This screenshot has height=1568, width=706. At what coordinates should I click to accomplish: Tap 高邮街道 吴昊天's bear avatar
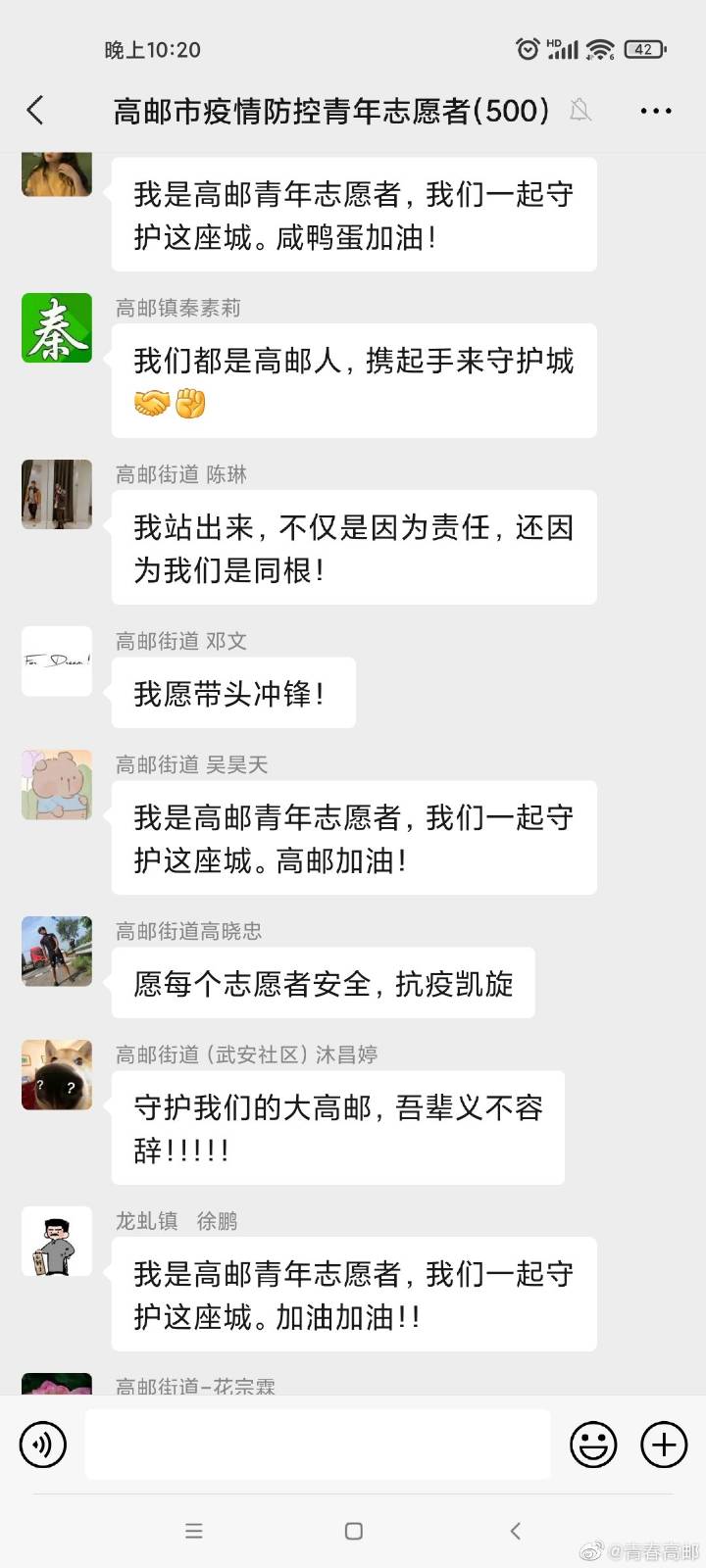[x=57, y=784]
